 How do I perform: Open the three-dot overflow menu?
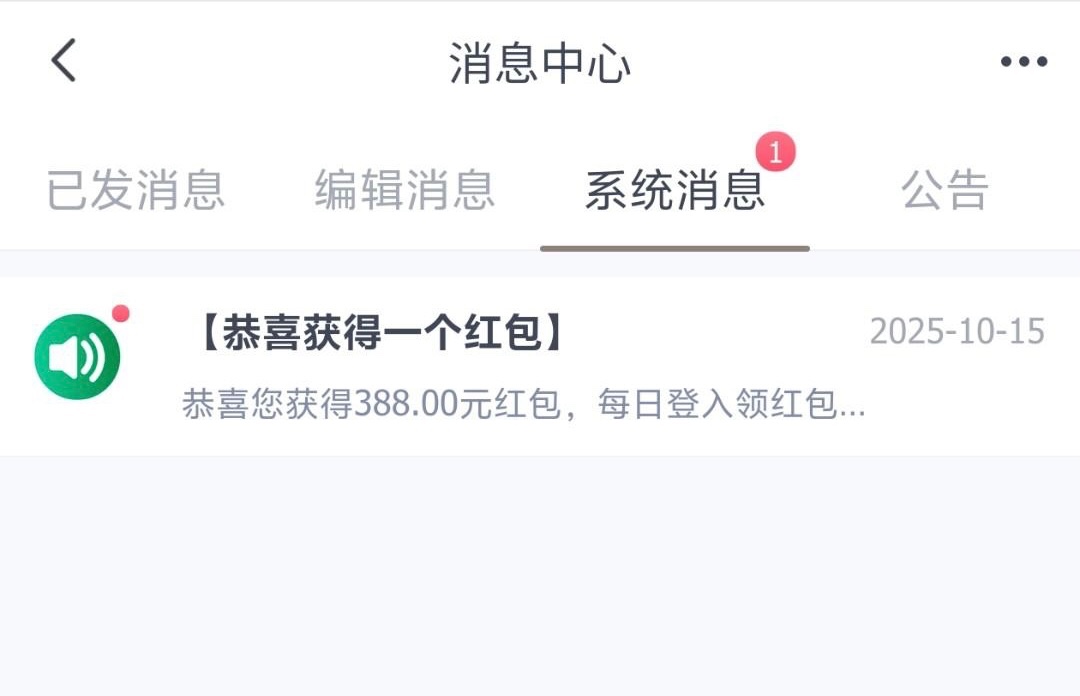coord(1023,62)
